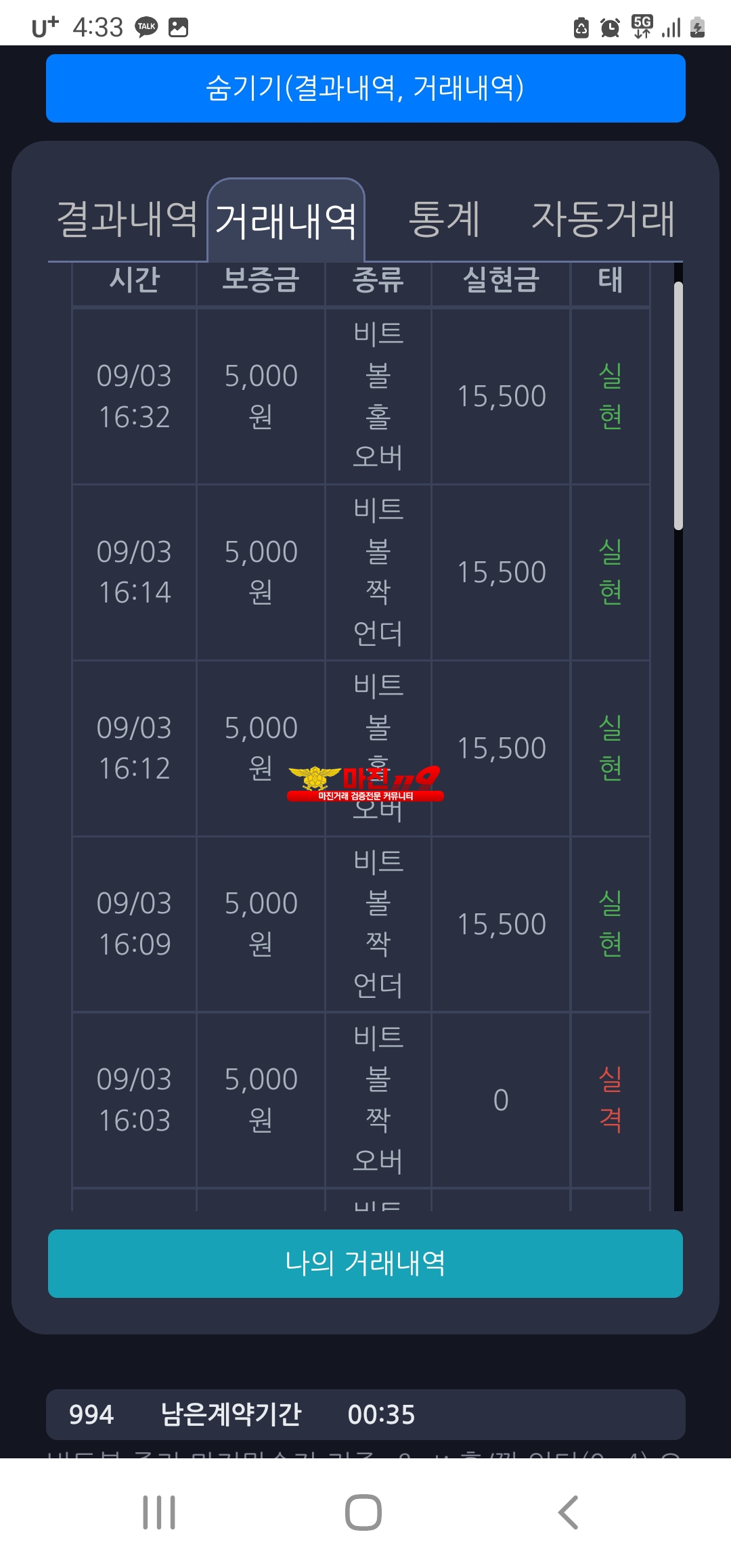Screen dimensions: 731x1568
Task: Go to the home screen
Action: [x=363, y=1512]
